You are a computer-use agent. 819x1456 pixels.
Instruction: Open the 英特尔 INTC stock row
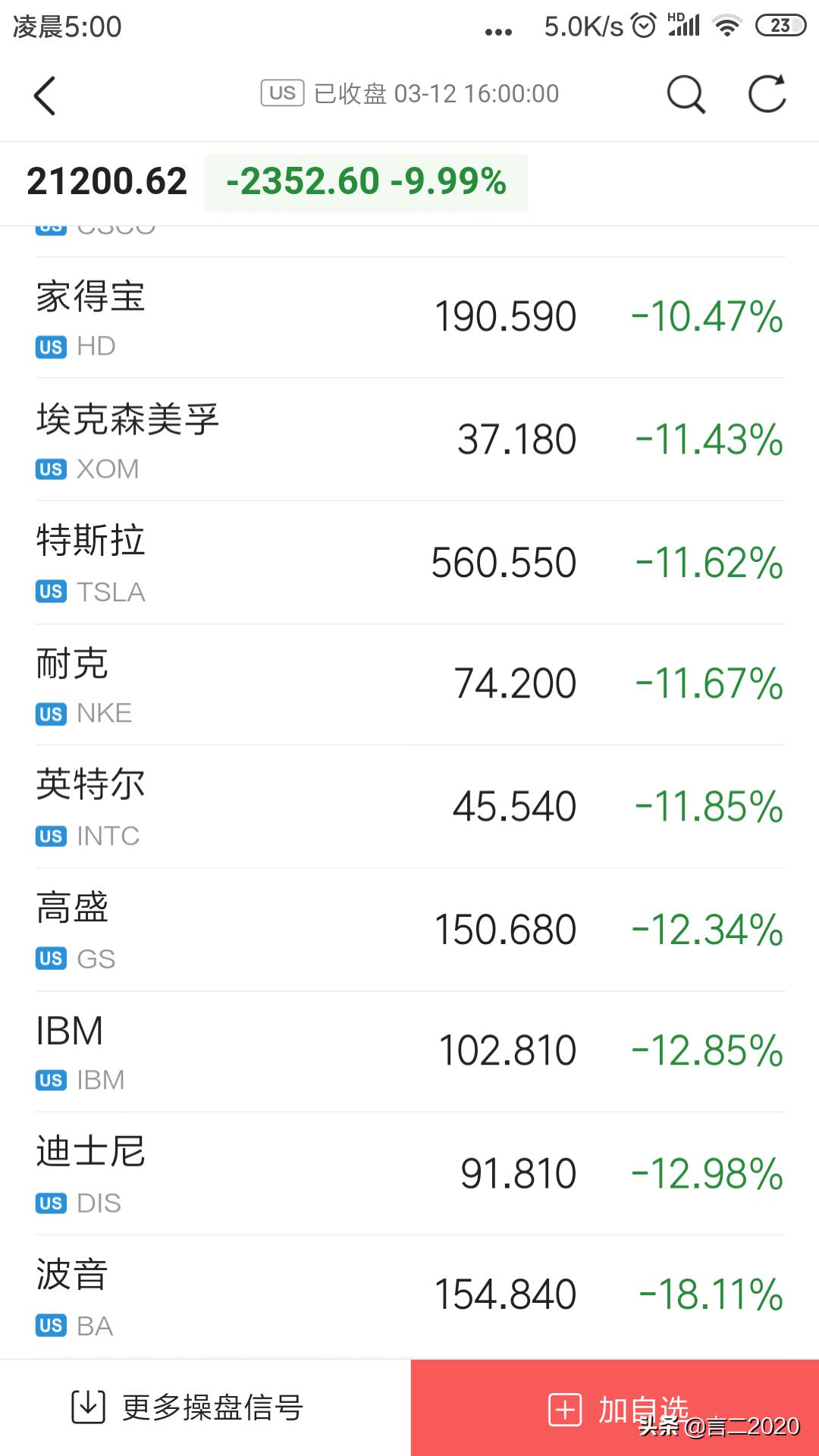(x=409, y=807)
